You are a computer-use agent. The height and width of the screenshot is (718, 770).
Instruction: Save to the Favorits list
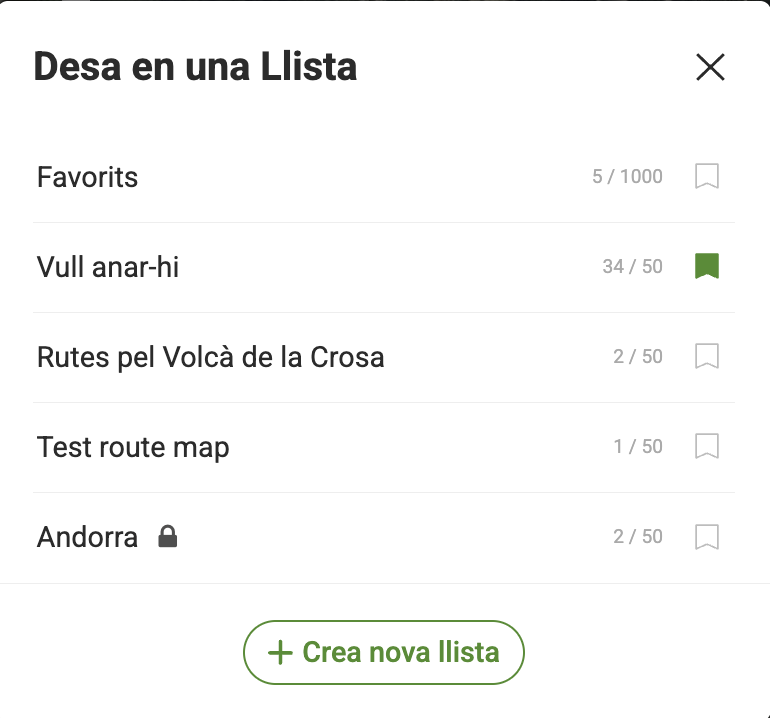pyautogui.click(x=707, y=177)
